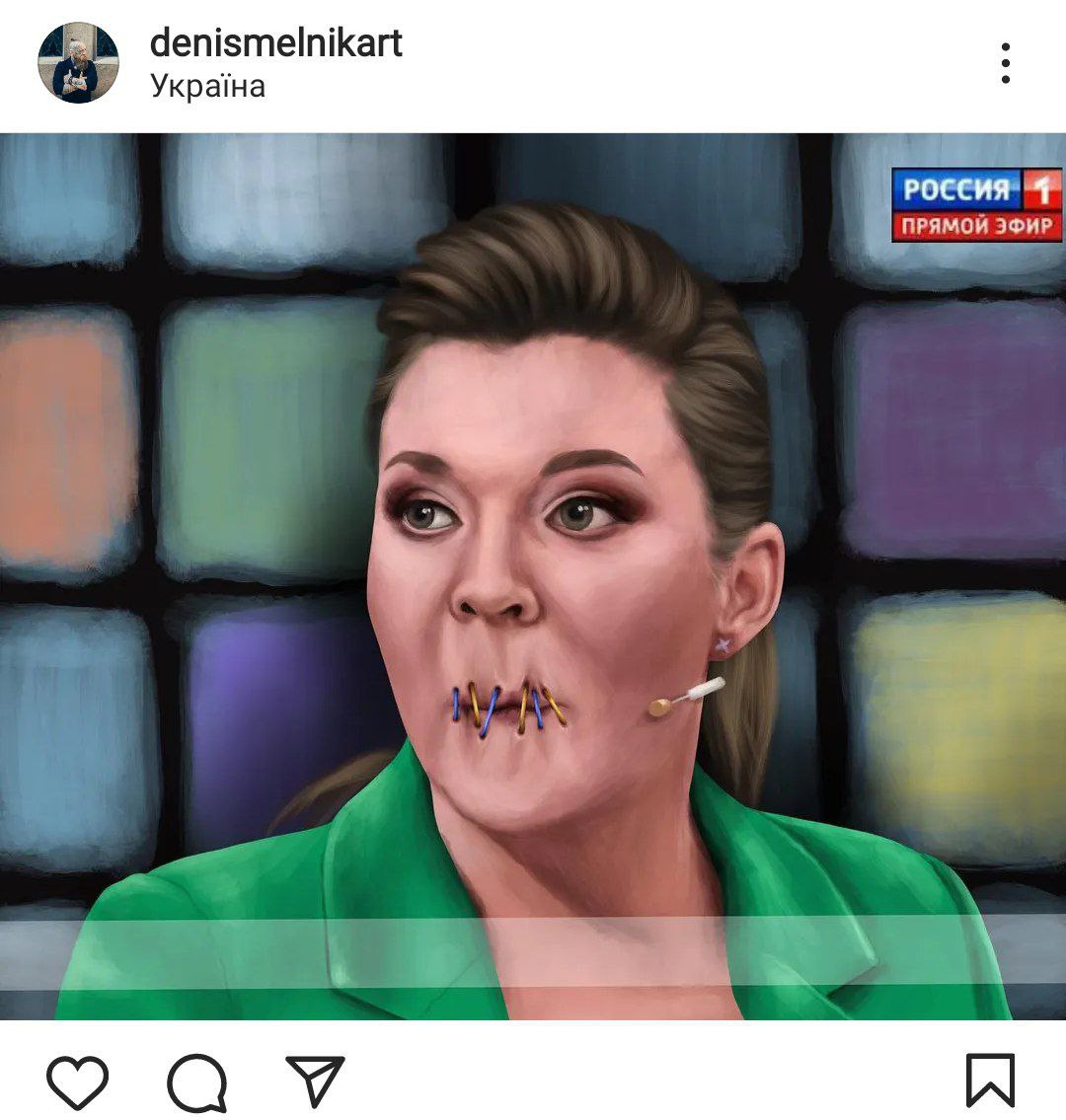
Task: Share the post via paper plane
Action: click(x=315, y=1081)
